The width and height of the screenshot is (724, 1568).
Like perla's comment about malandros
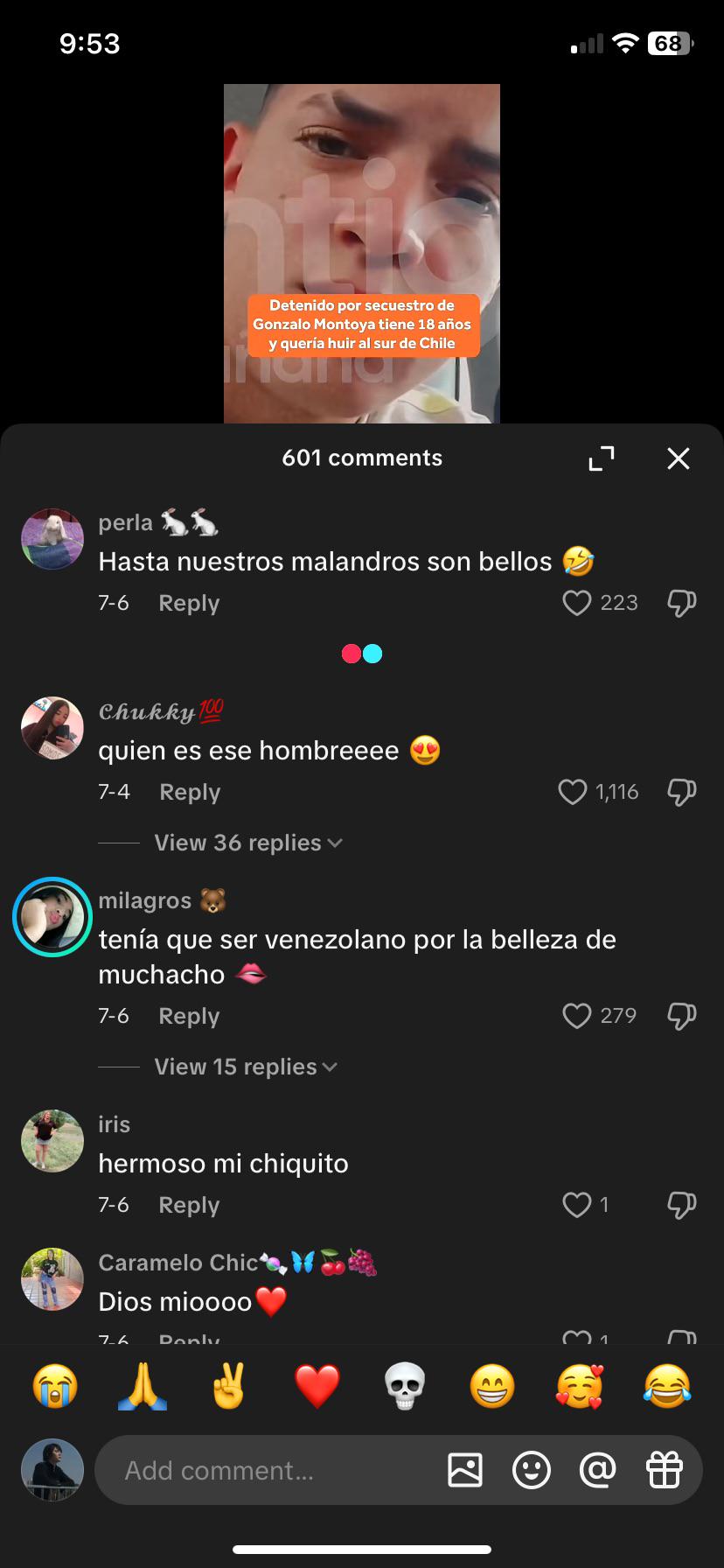[x=577, y=603]
